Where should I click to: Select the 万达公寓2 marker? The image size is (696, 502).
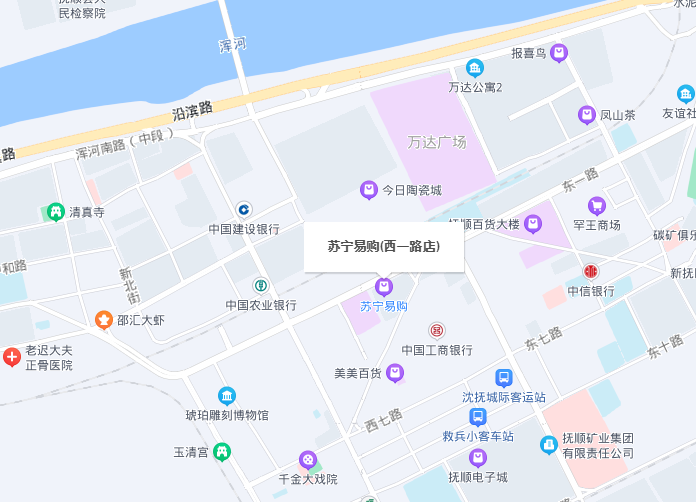(x=475, y=68)
